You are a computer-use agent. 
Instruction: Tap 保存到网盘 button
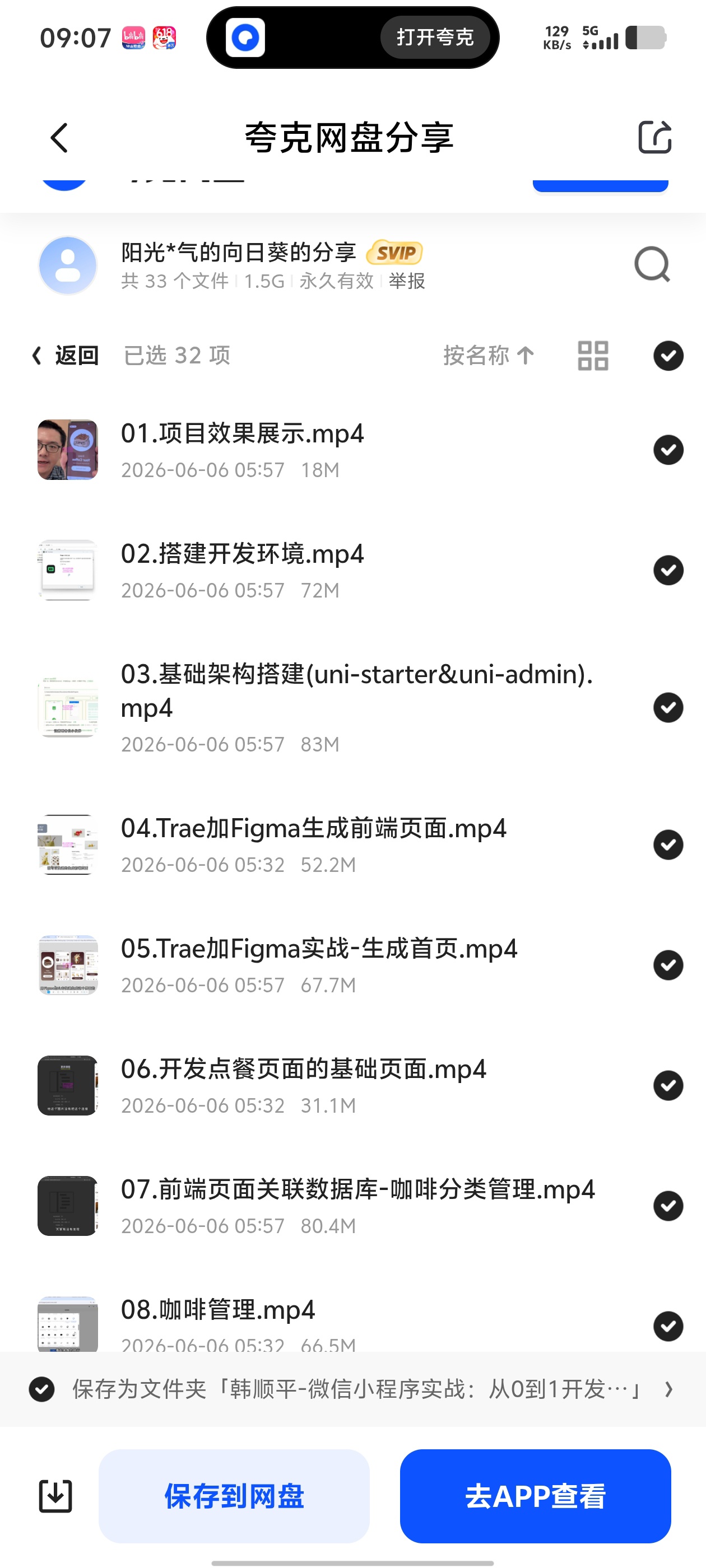click(x=234, y=1496)
